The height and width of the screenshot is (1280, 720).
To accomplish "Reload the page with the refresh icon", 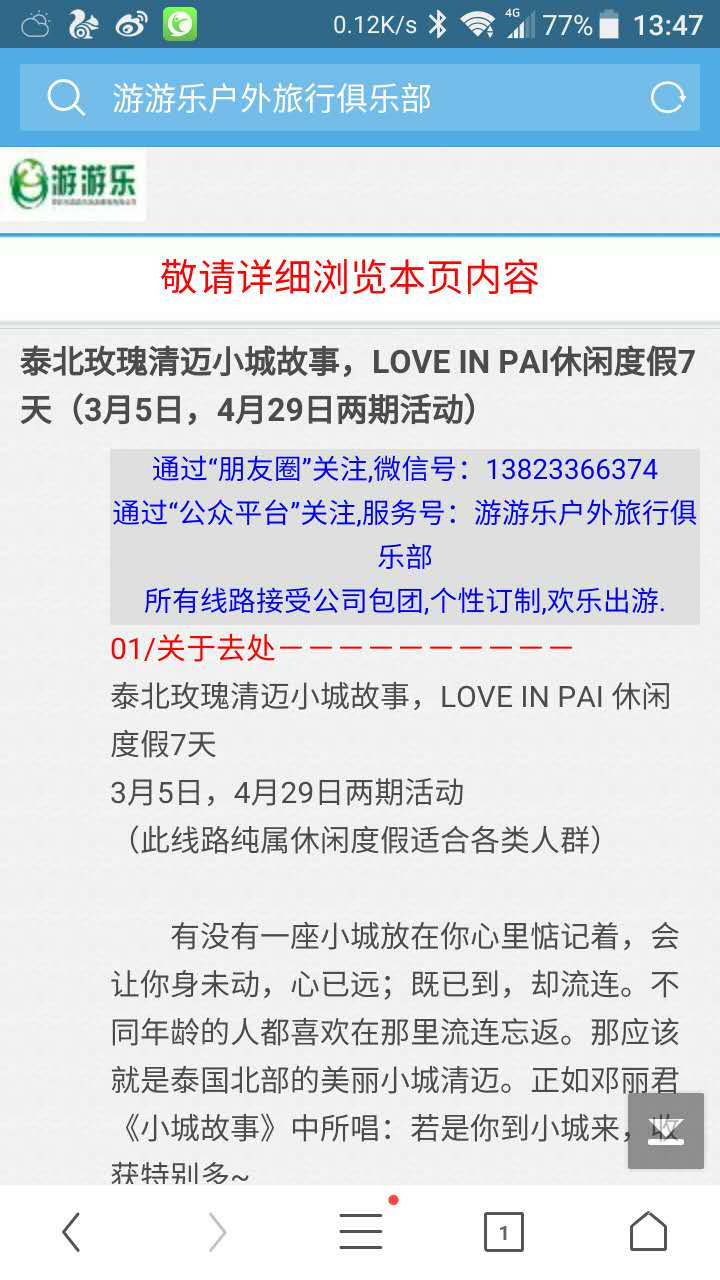I will click(667, 98).
